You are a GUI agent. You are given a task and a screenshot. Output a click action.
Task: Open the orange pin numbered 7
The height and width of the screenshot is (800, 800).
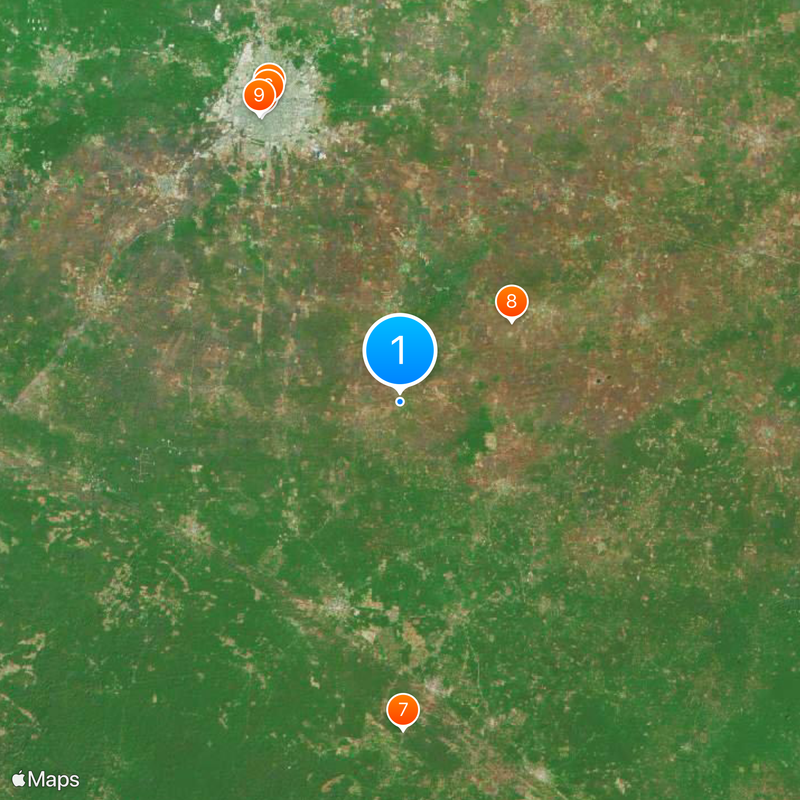point(402,710)
